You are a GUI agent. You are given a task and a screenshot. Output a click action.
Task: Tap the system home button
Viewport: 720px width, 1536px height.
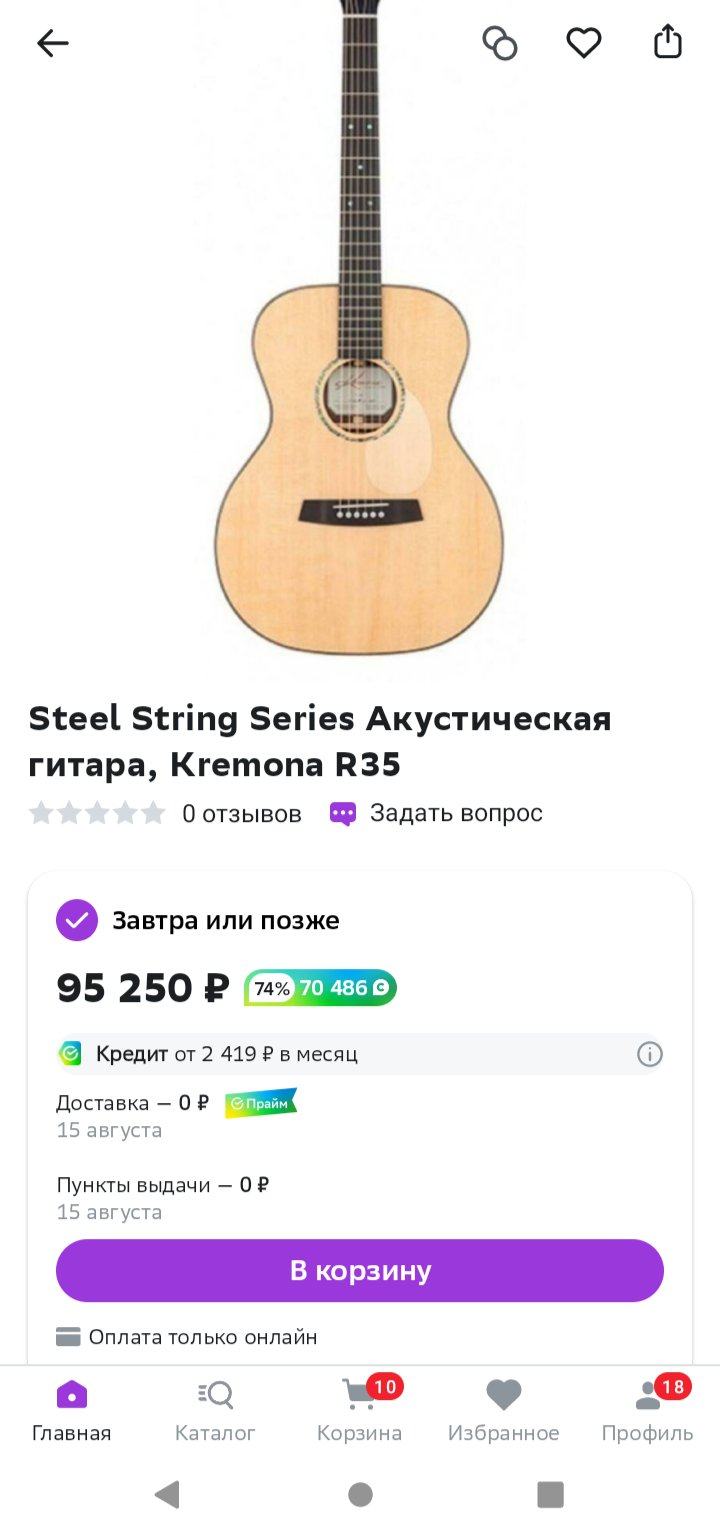pos(360,1495)
